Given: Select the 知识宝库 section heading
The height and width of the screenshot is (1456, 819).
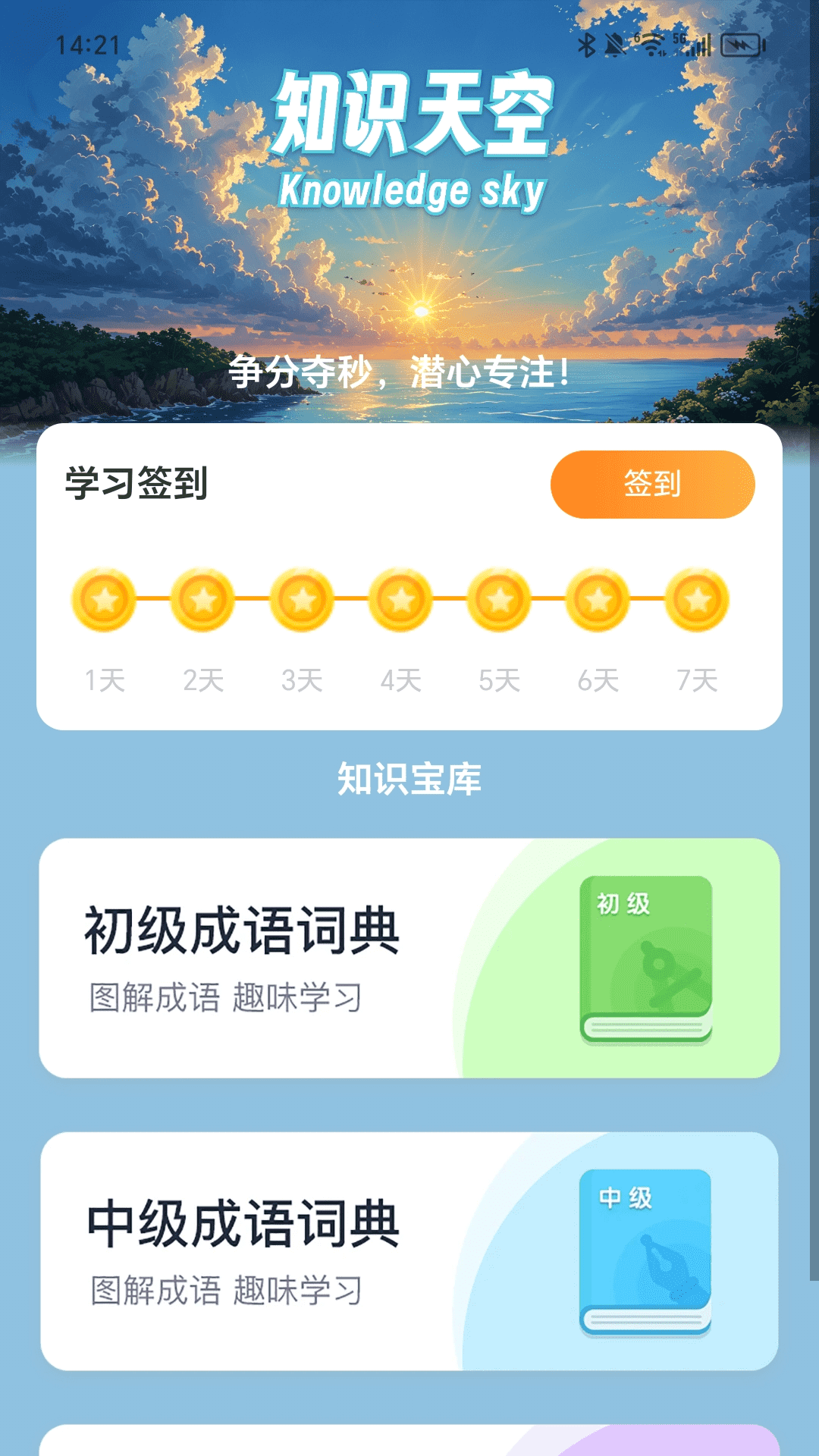Looking at the screenshot, I should coord(409,776).
